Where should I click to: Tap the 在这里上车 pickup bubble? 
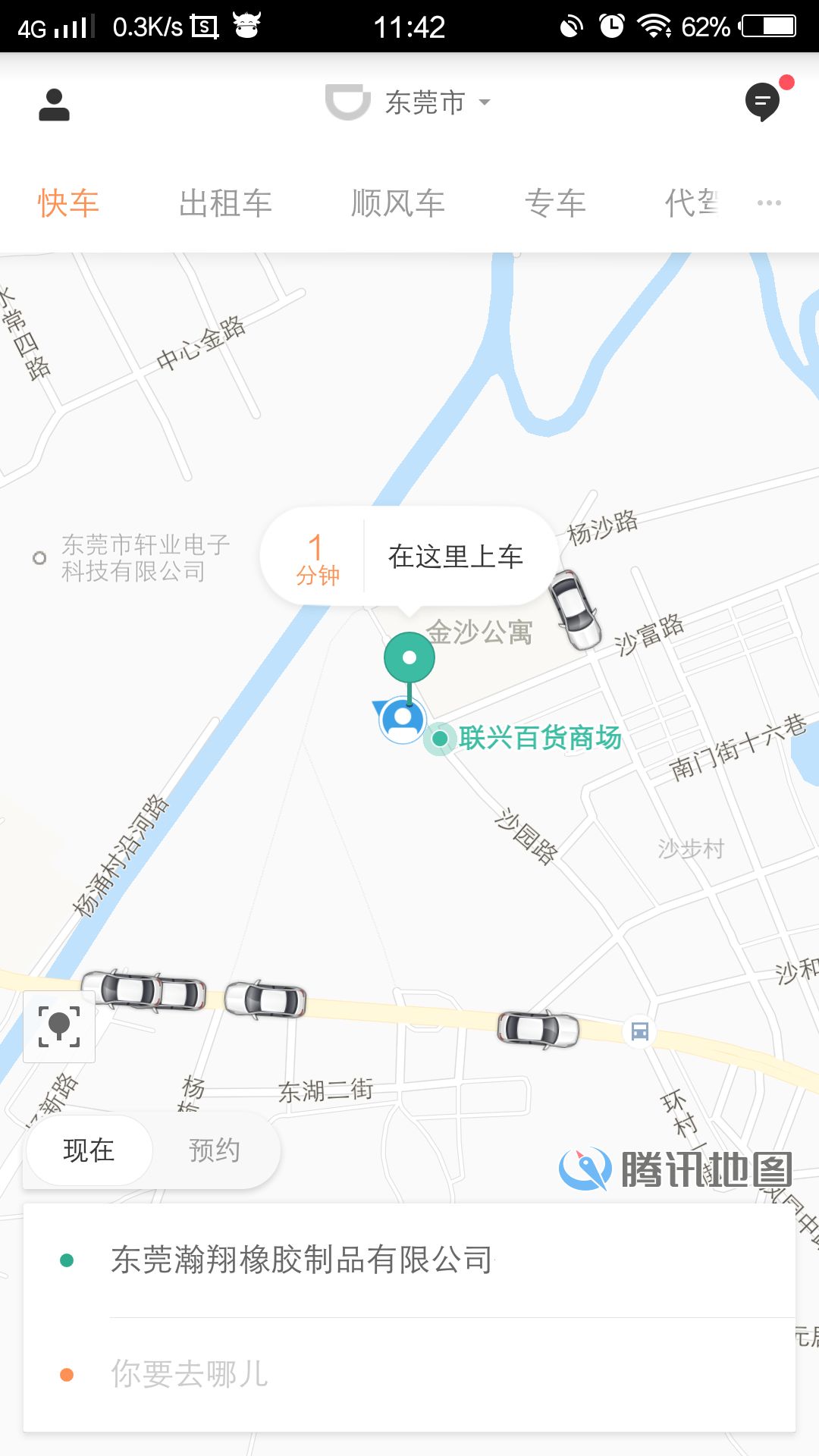(455, 557)
